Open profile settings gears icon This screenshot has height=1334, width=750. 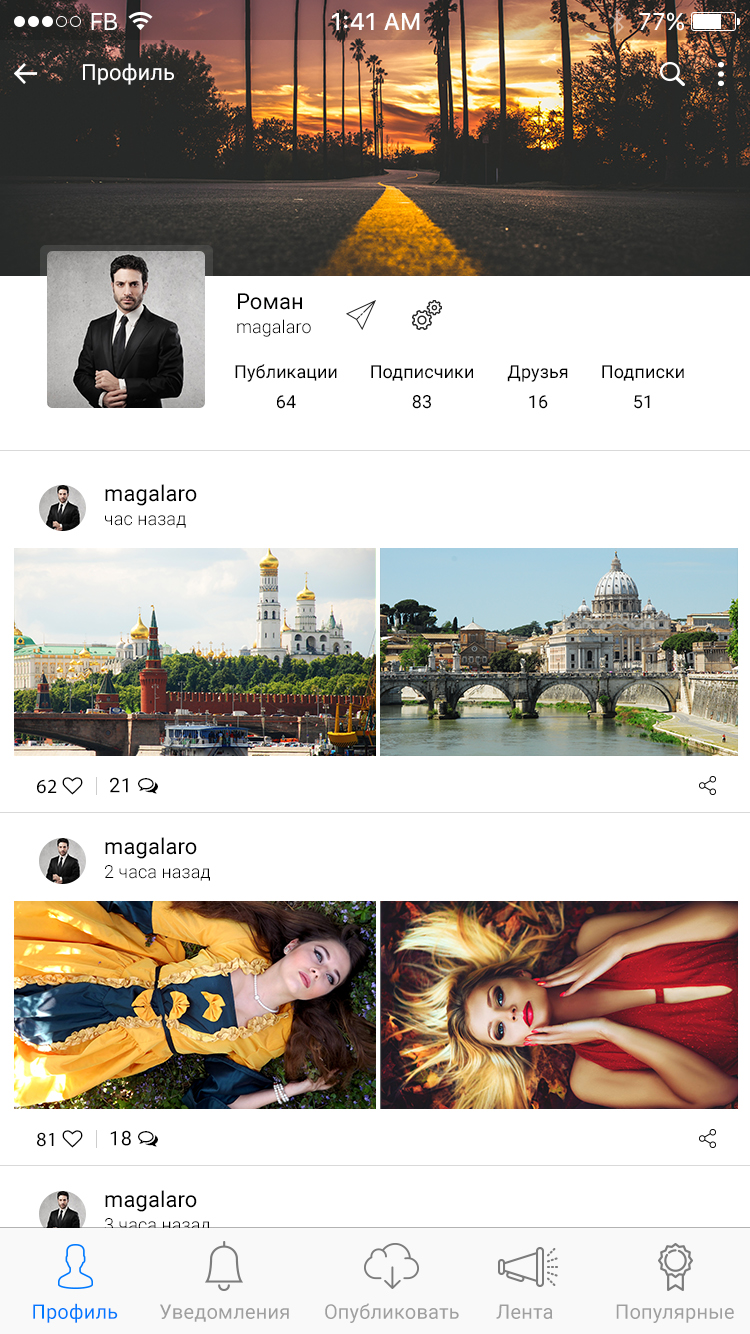click(426, 316)
